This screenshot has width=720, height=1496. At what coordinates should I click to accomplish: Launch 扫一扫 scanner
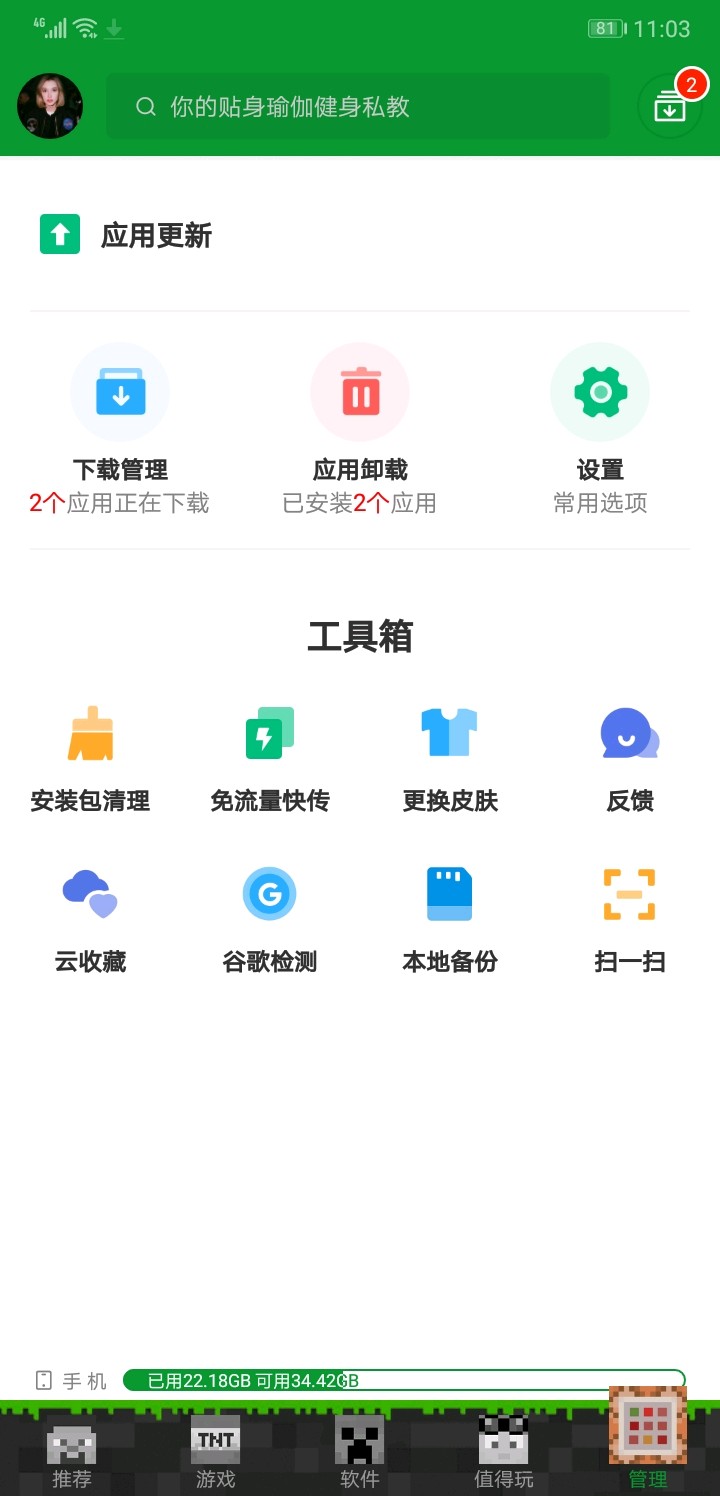click(x=630, y=919)
